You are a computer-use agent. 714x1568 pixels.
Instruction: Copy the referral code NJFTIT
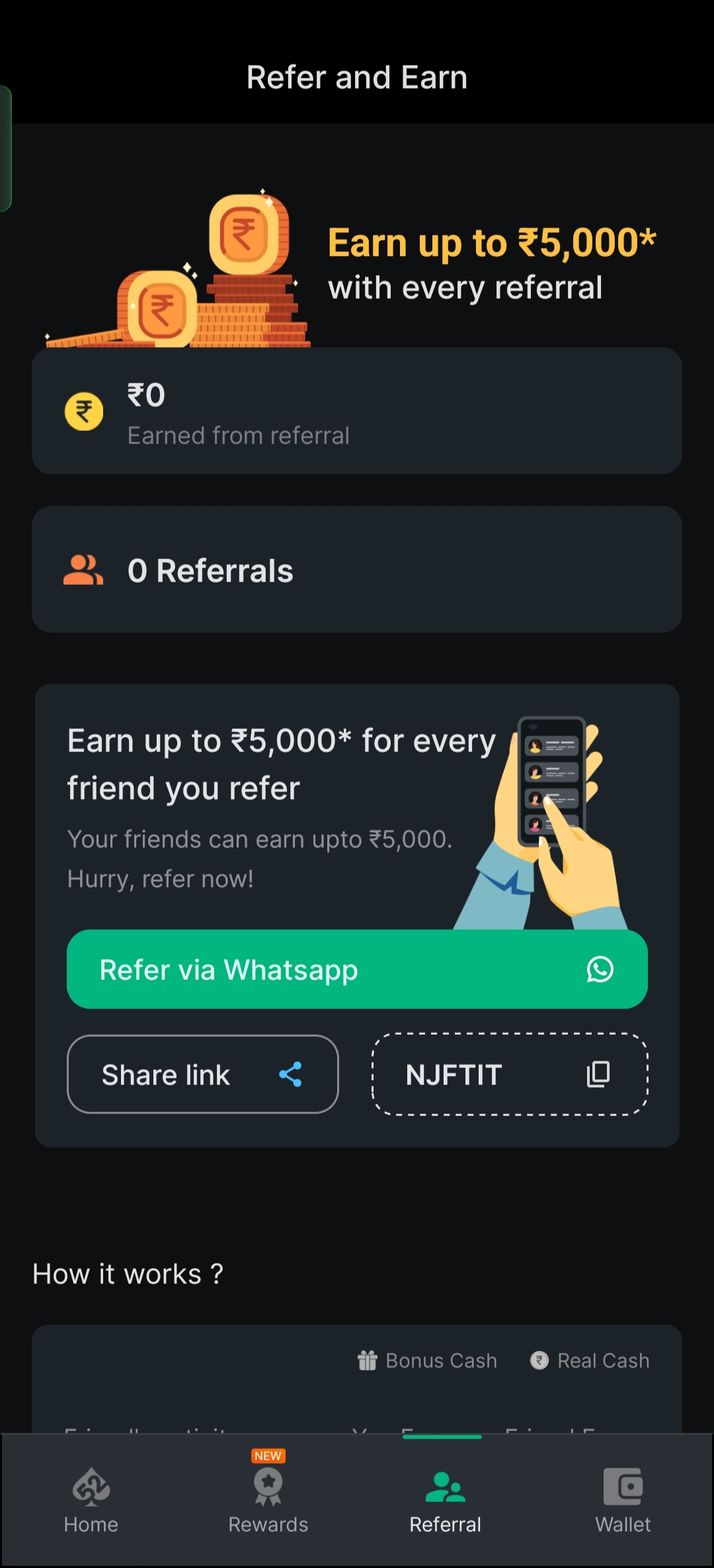510,1074
